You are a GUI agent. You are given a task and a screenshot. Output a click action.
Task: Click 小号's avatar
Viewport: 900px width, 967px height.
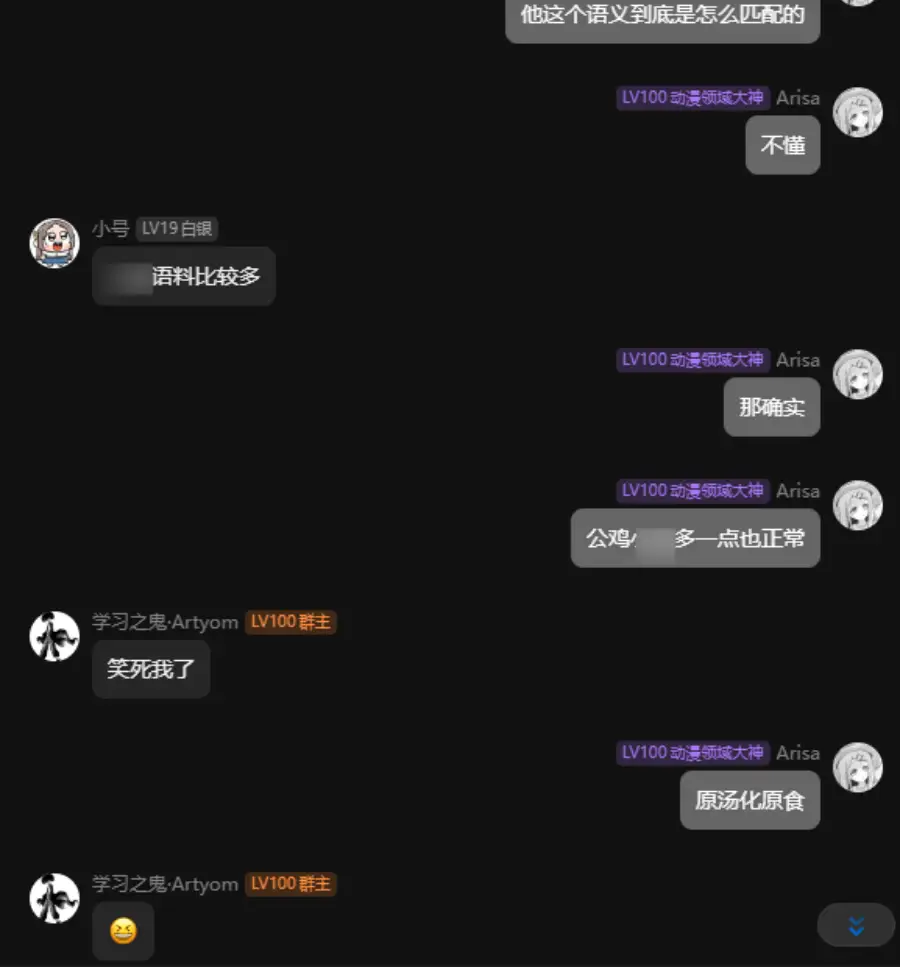coord(54,243)
